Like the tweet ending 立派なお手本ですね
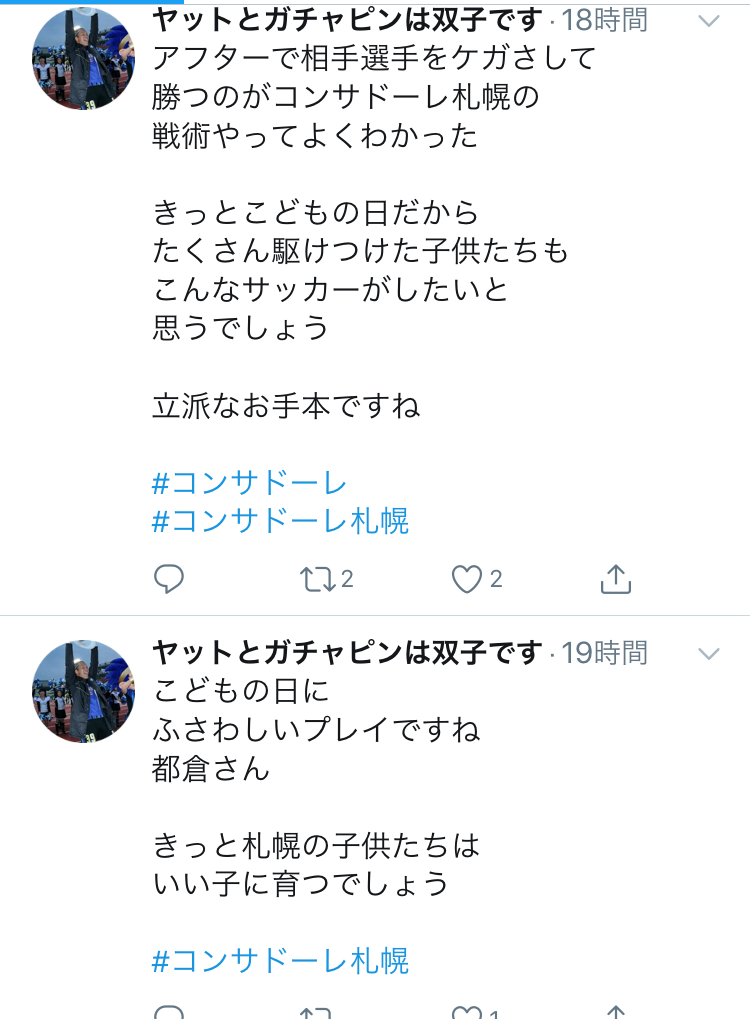 pyautogui.click(x=467, y=579)
